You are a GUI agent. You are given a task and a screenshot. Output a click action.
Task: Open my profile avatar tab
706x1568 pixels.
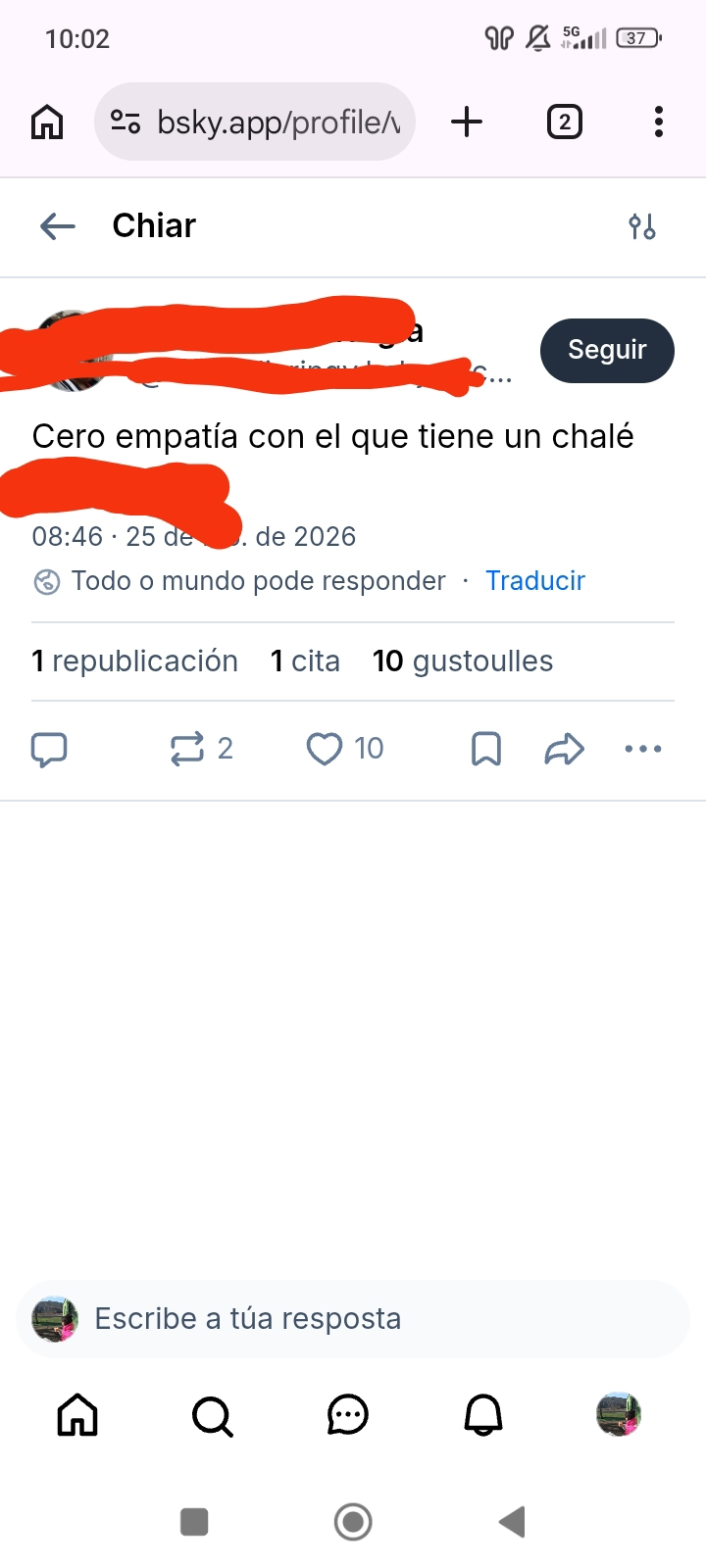619,1415
